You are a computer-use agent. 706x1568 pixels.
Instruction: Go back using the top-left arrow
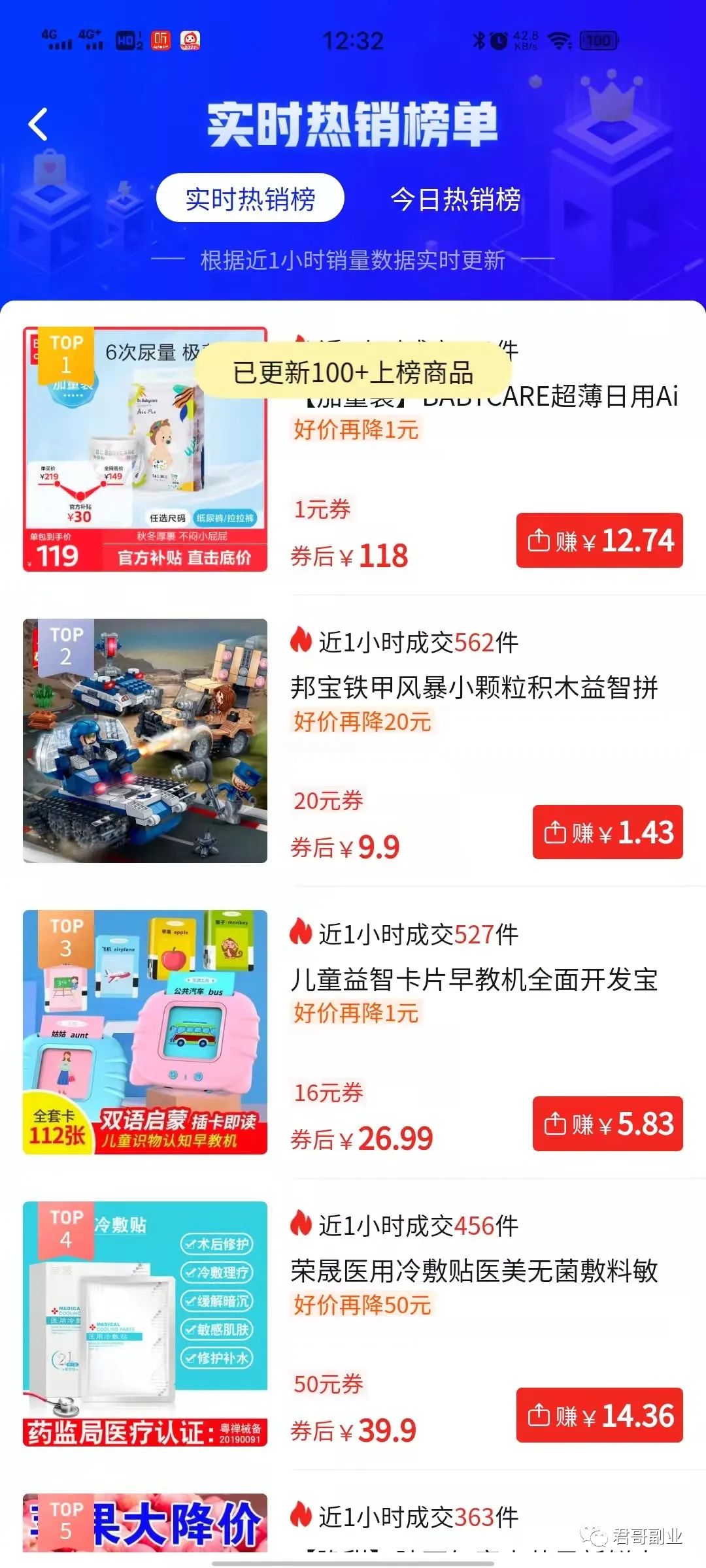click(x=39, y=124)
